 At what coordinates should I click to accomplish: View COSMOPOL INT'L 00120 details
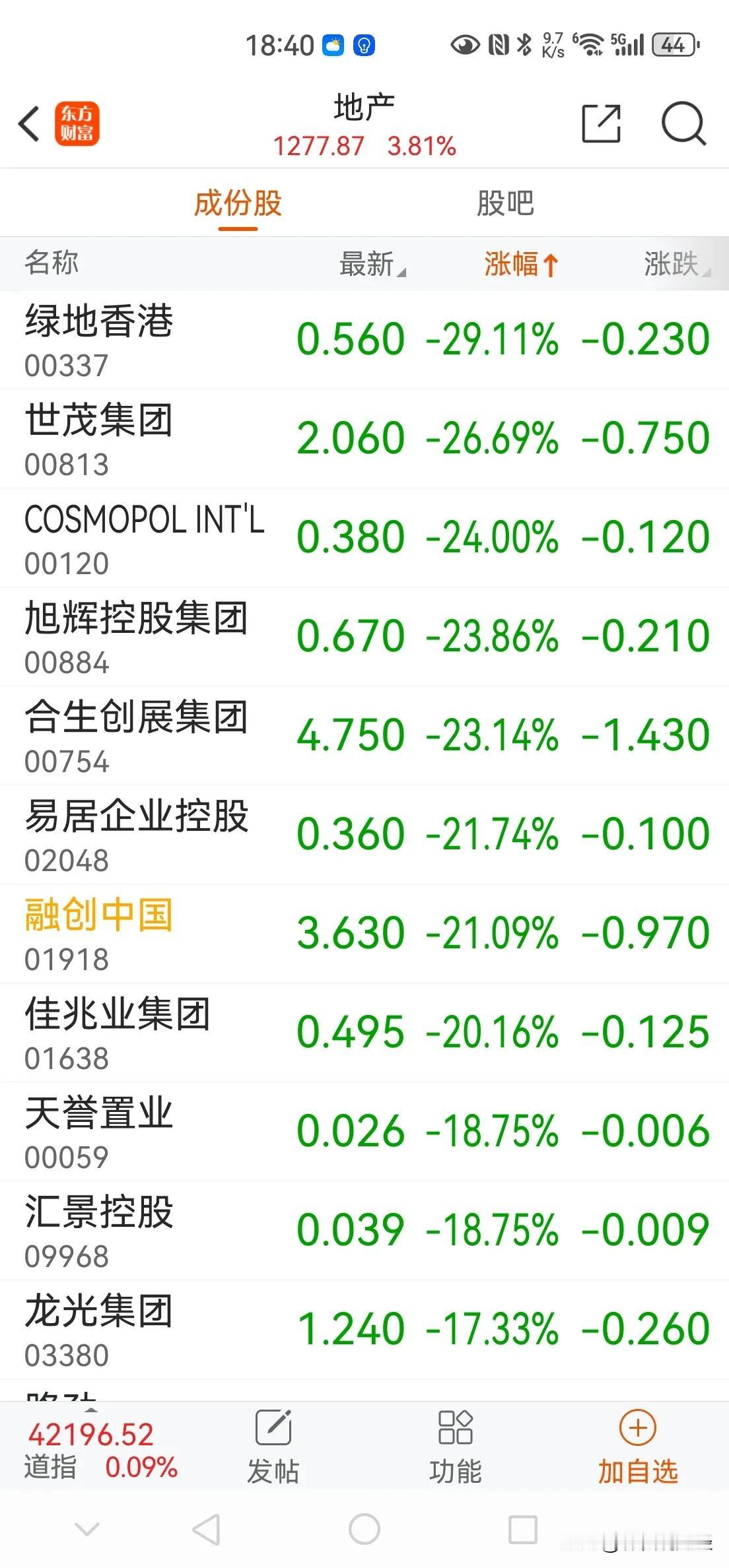(x=364, y=538)
